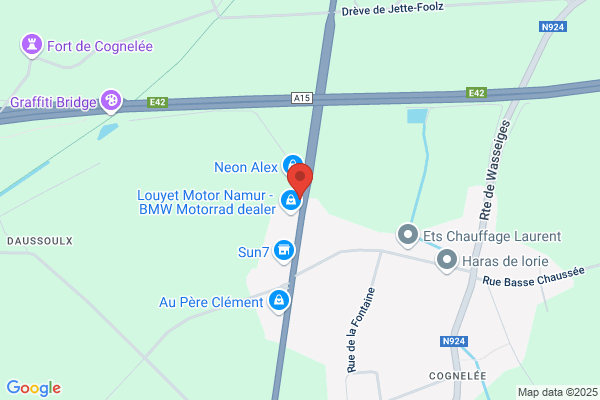Viewport: 600px width, 400px height.
Task: Tap the Ets Chauffage Laurent marker
Action: (408, 235)
